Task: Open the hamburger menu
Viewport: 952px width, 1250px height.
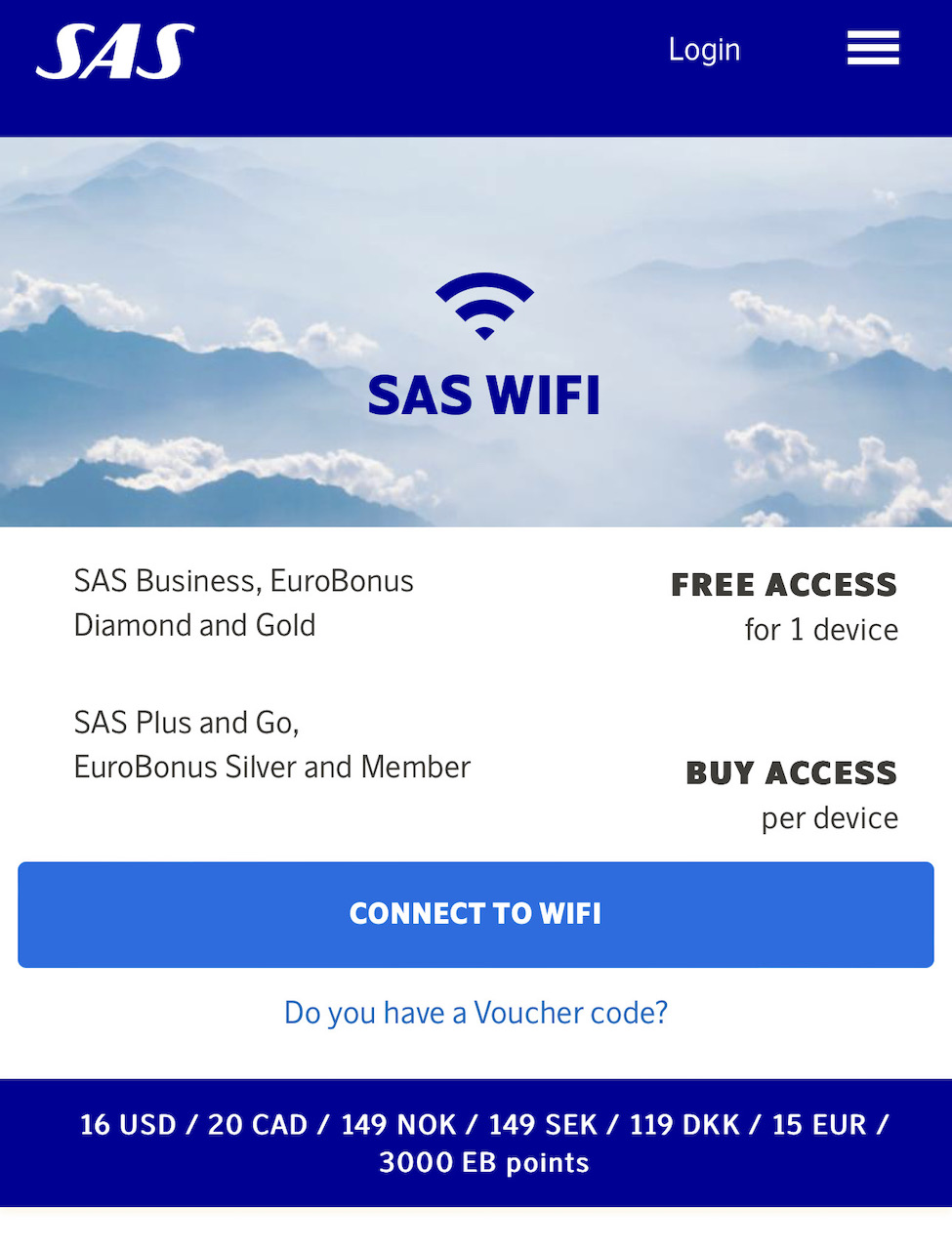Action: [872, 48]
